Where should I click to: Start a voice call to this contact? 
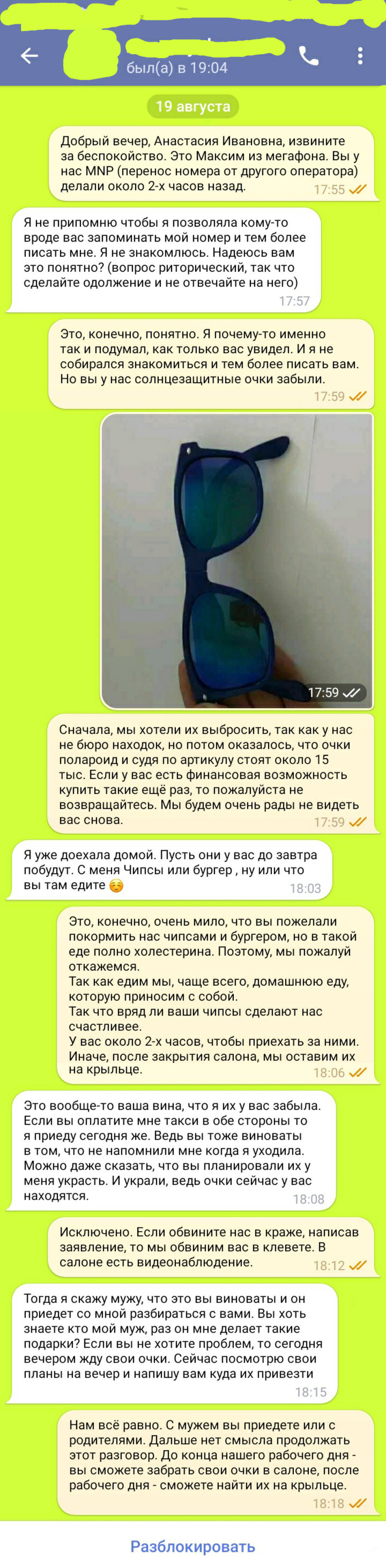309,56
